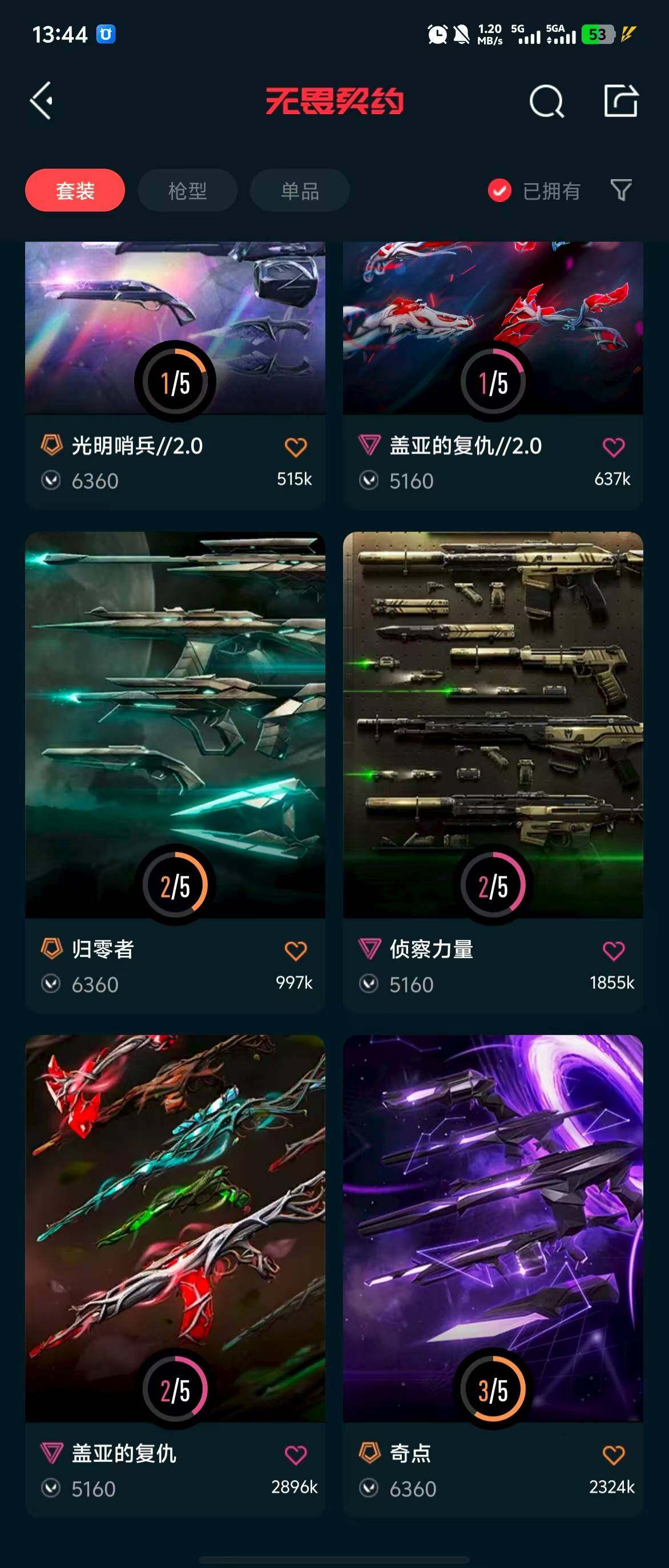Viewport: 669px width, 1568px height.
Task: Open the funnel filter icon
Action: click(621, 190)
